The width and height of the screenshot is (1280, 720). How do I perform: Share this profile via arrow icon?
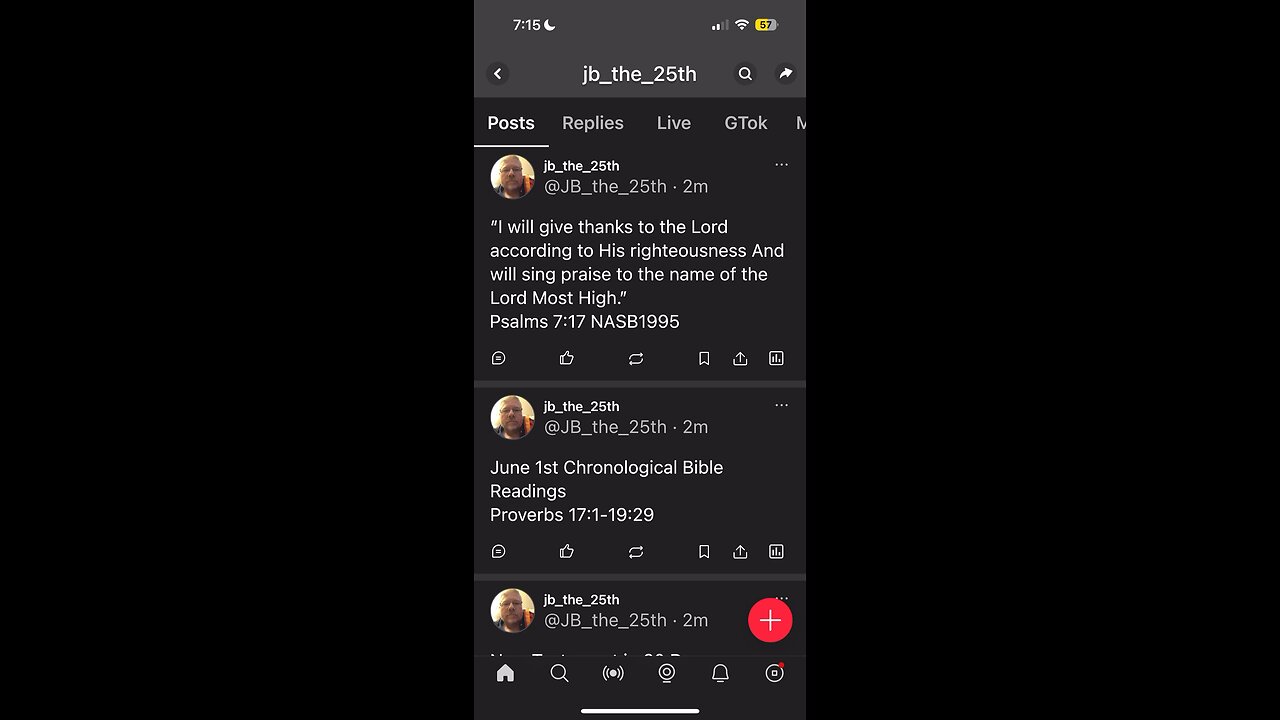786,74
